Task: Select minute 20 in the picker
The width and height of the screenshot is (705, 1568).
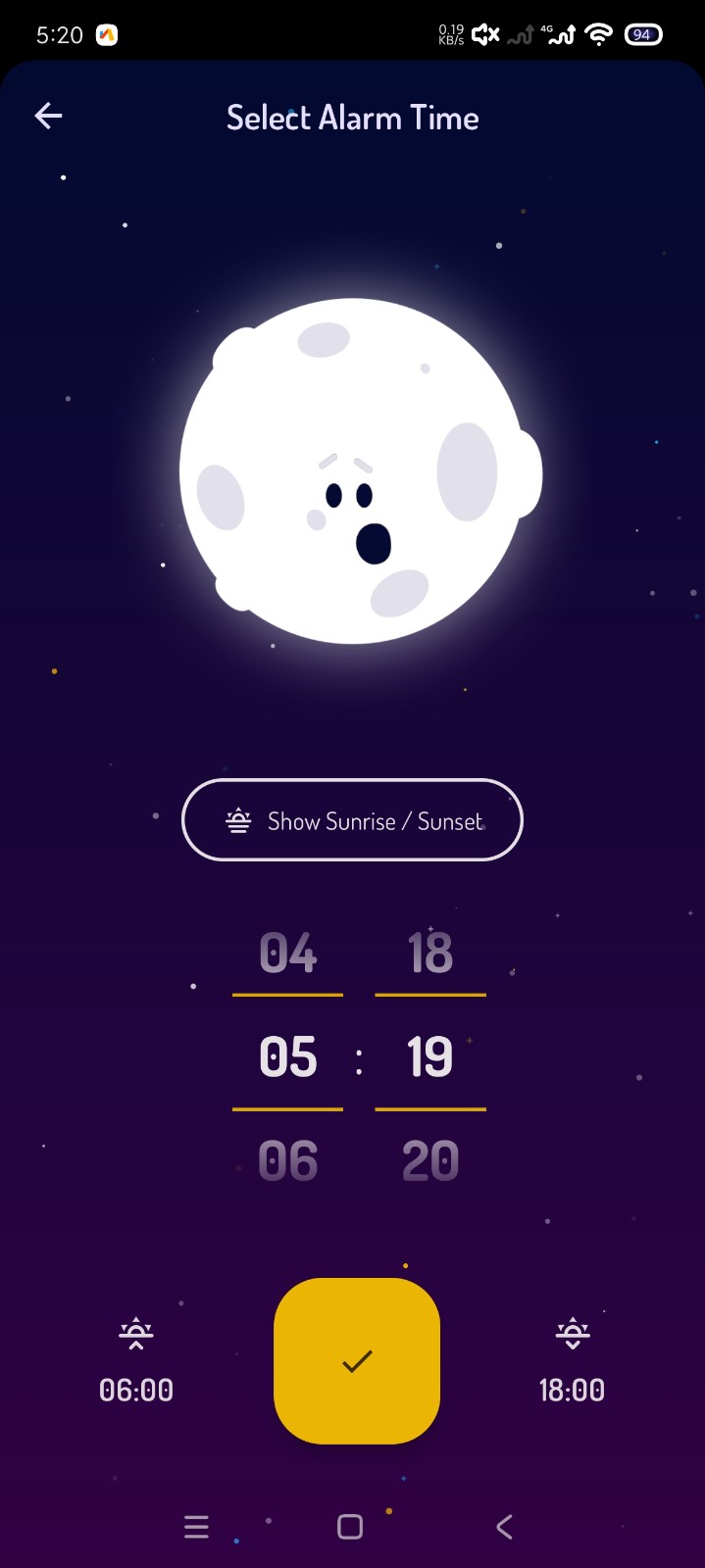Action: (x=429, y=1161)
